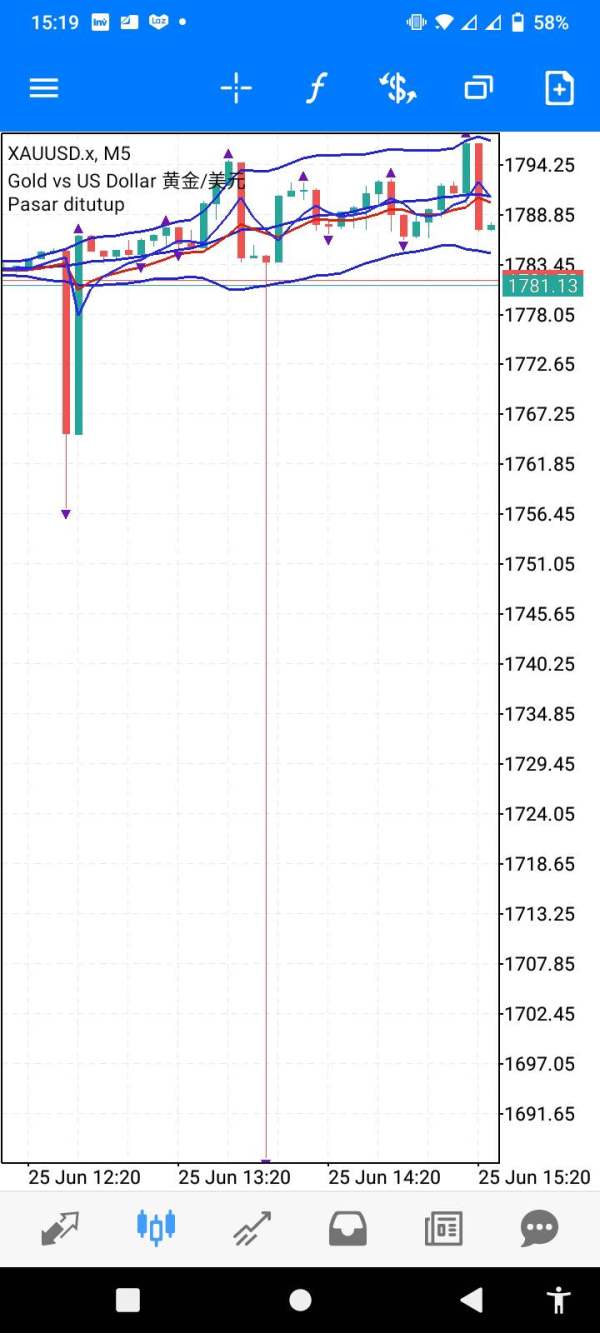
Task: Activate the crosshair cursor tool
Action: point(236,88)
